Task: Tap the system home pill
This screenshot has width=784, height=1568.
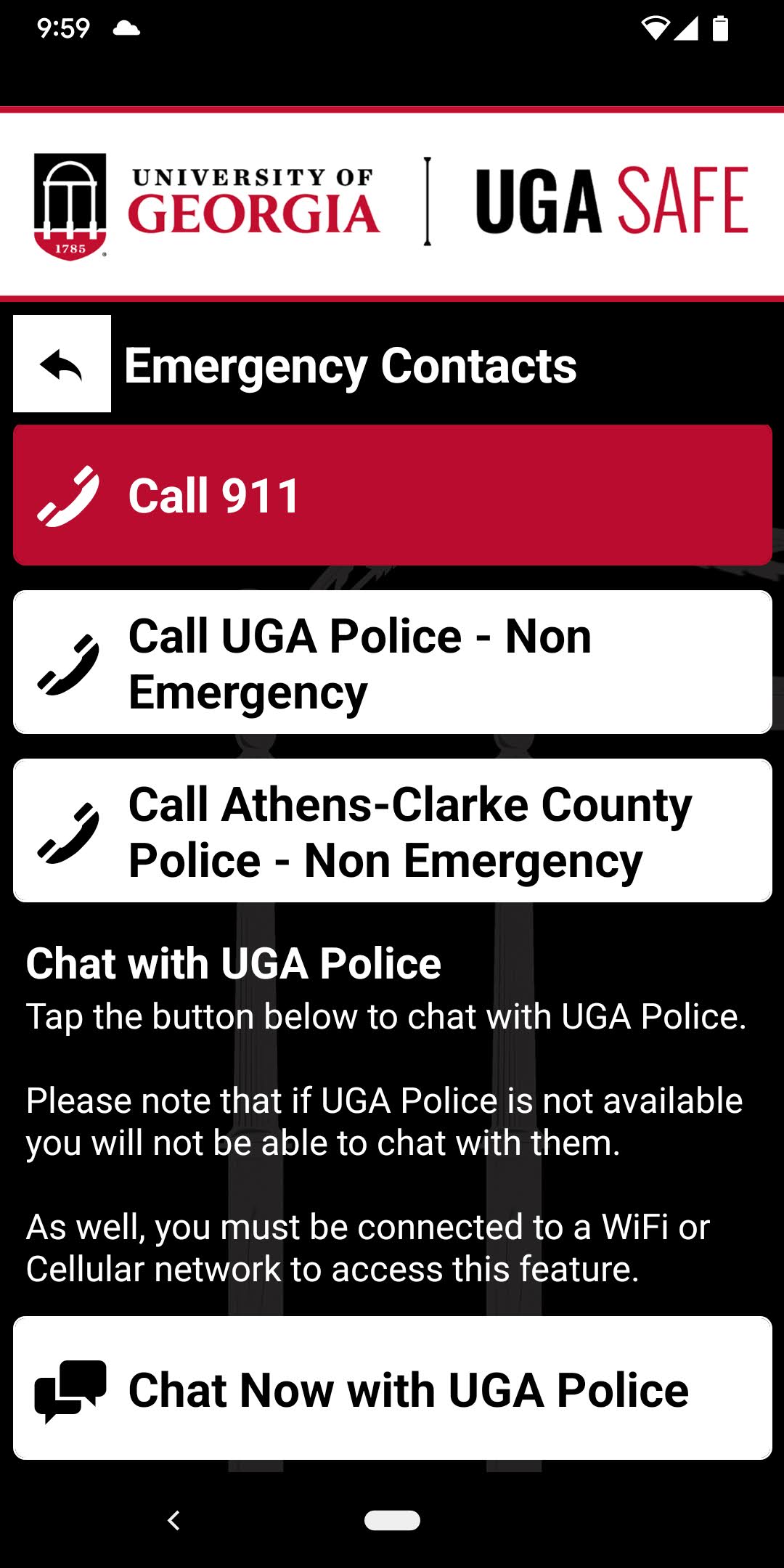Action: (392, 1520)
